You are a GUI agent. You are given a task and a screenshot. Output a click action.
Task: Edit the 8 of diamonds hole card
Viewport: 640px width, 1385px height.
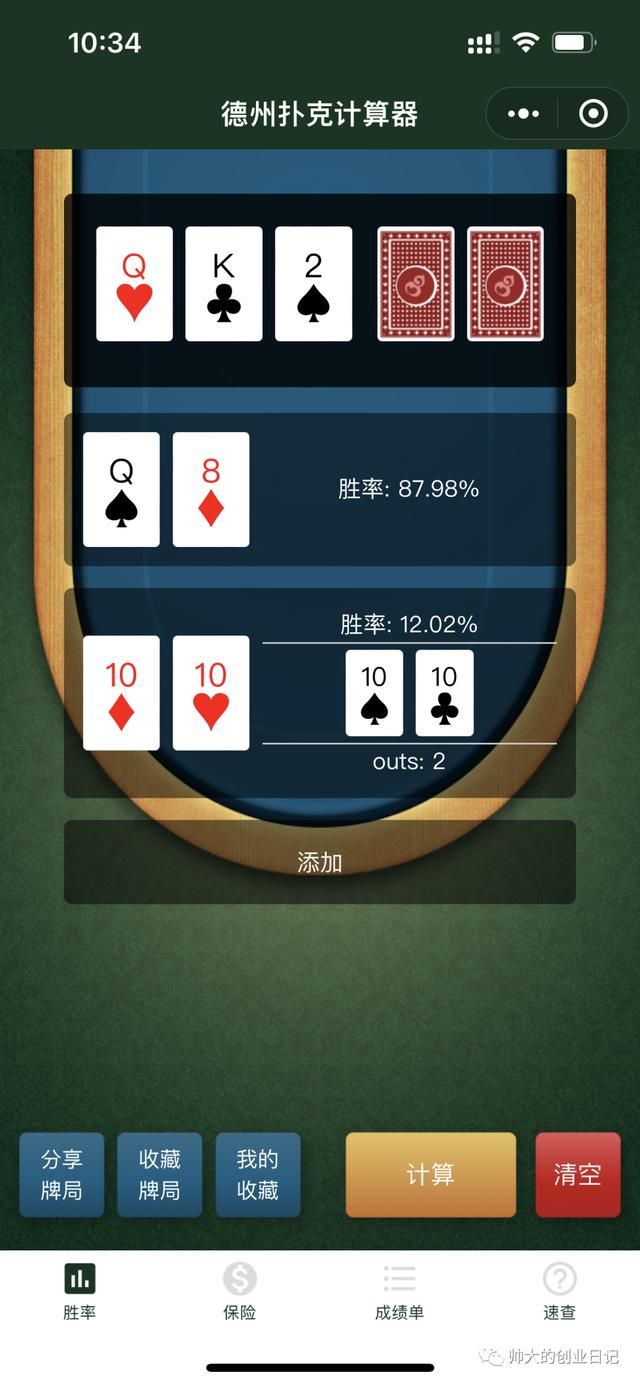(x=211, y=490)
